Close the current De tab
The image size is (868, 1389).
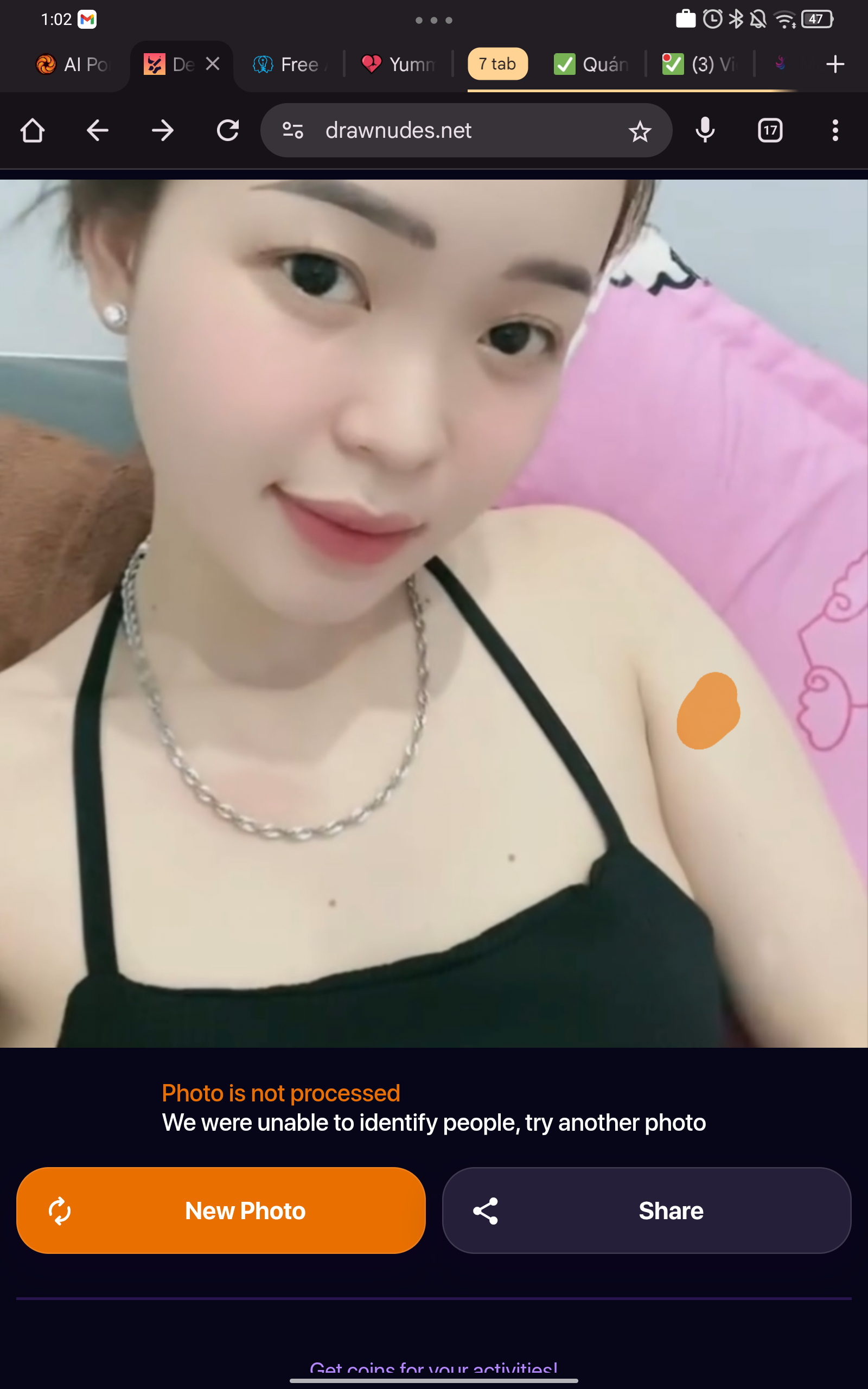213,63
